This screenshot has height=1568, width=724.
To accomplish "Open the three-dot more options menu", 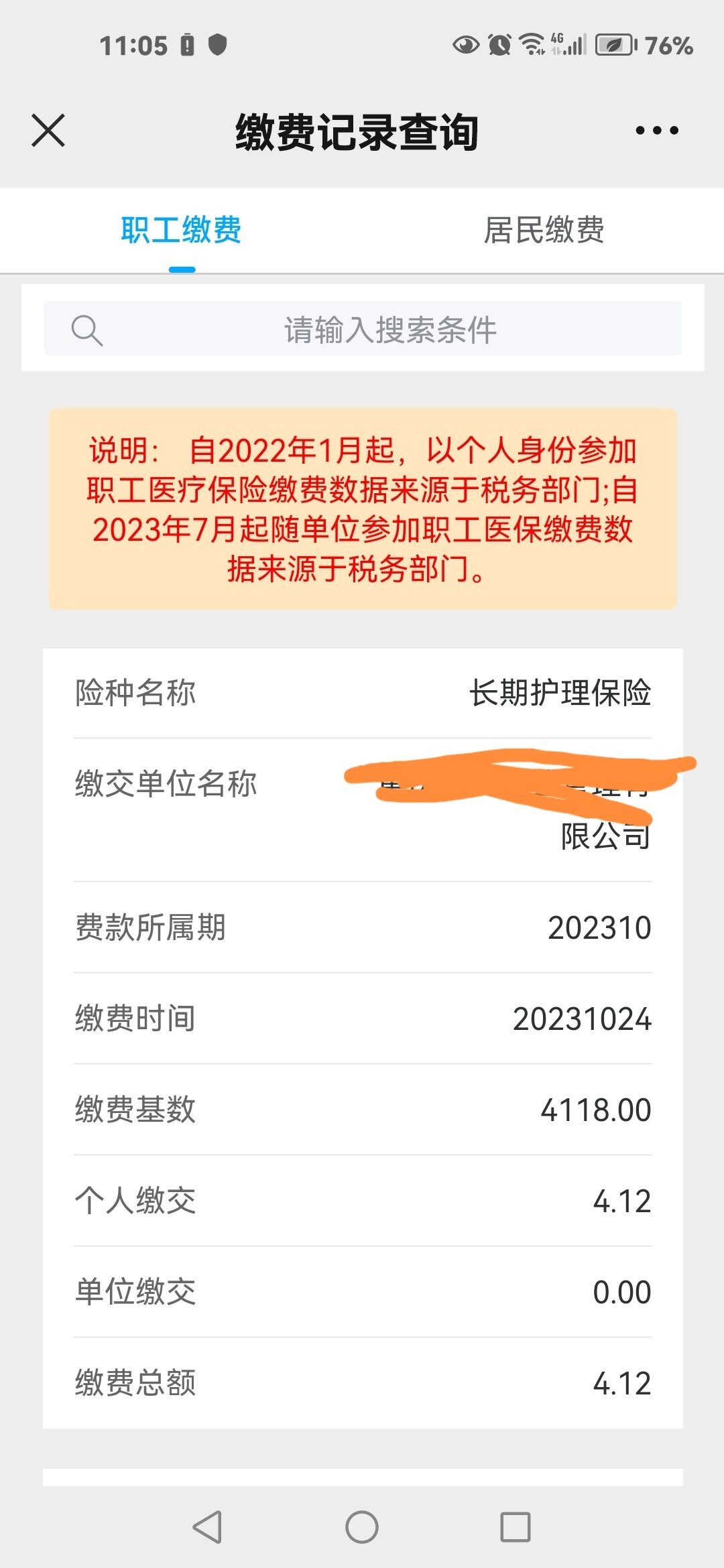I will coord(657,130).
